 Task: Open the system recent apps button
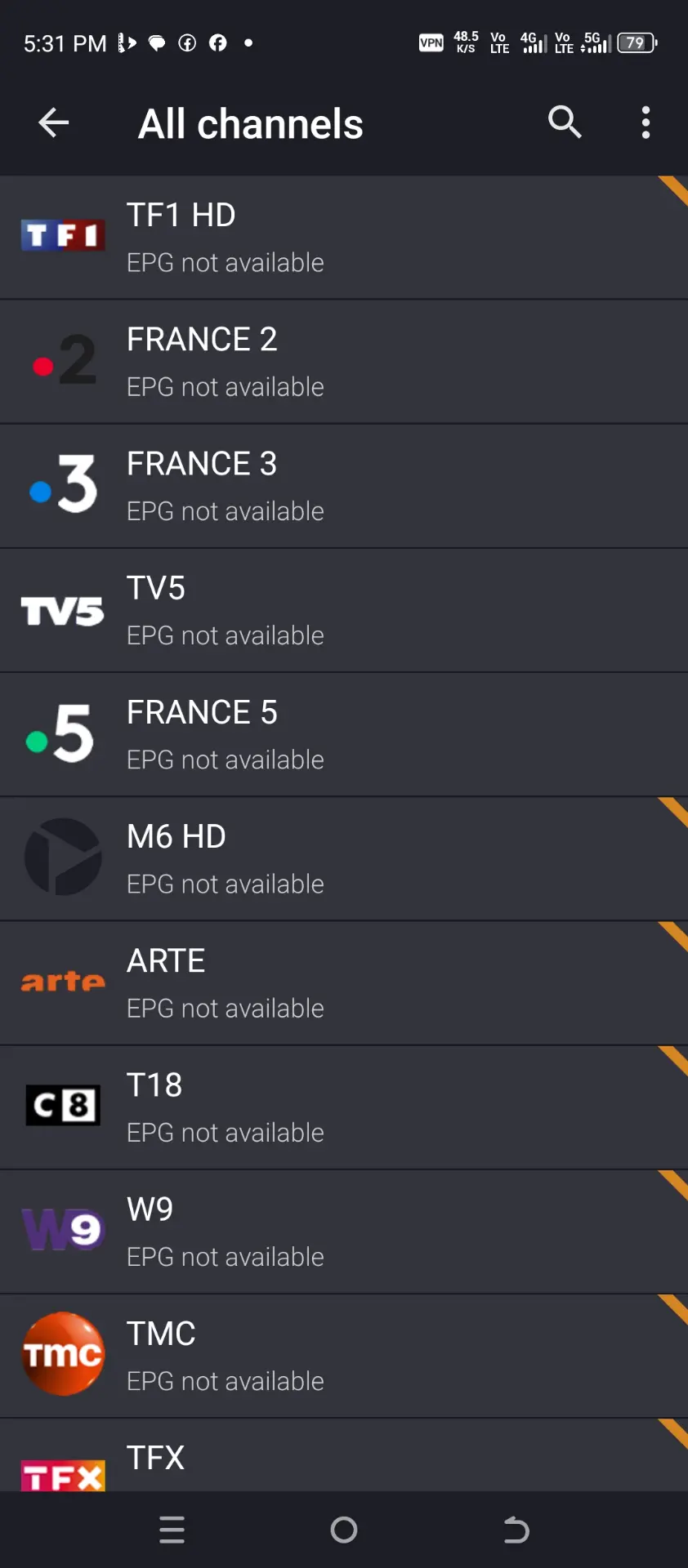(x=172, y=1530)
